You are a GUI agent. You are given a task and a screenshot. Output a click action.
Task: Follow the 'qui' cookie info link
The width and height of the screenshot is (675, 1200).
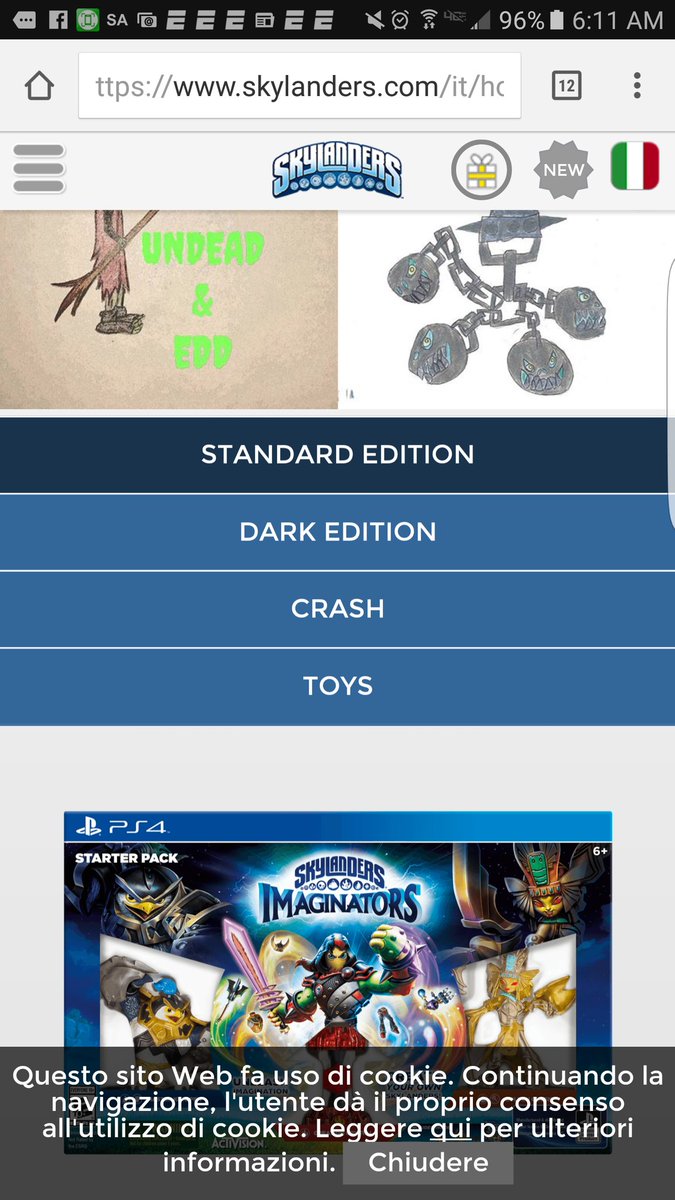coord(450,1130)
